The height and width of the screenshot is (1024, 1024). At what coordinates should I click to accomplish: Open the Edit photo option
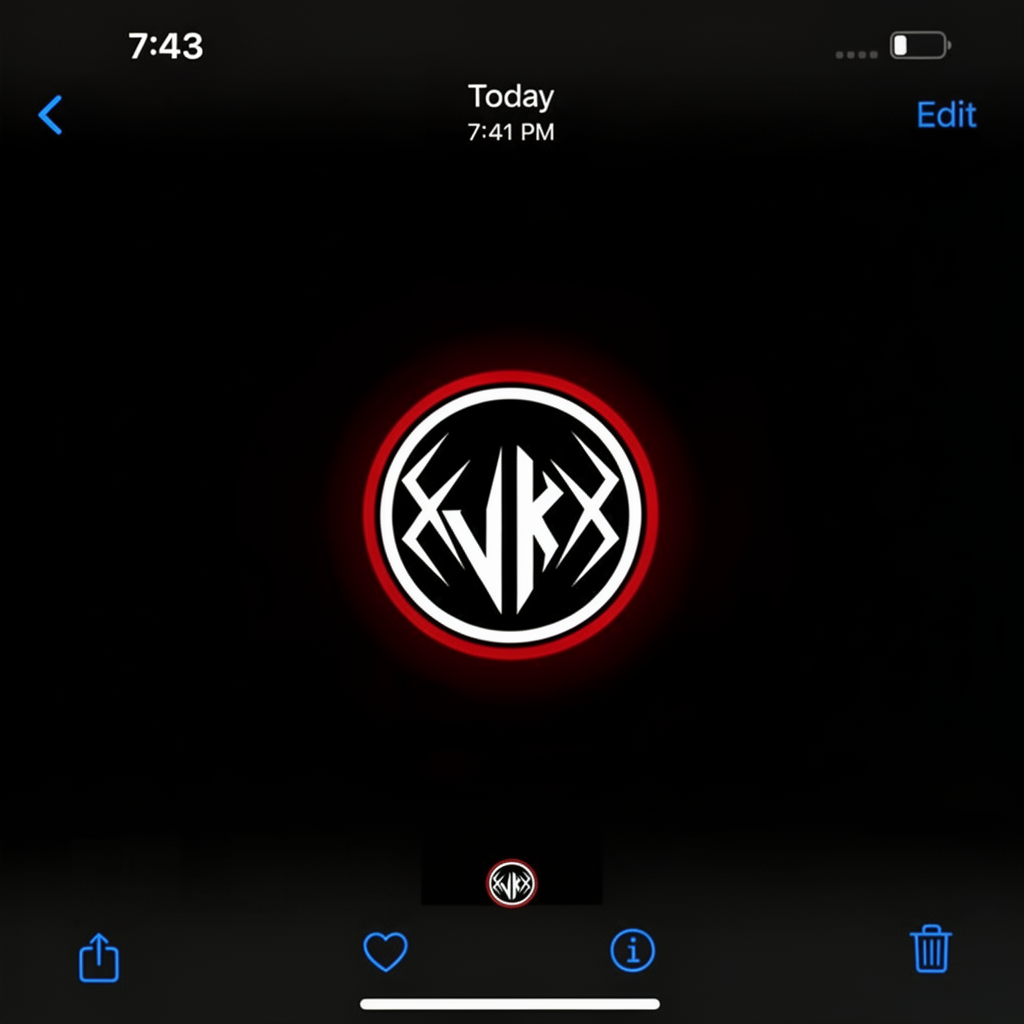945,115
